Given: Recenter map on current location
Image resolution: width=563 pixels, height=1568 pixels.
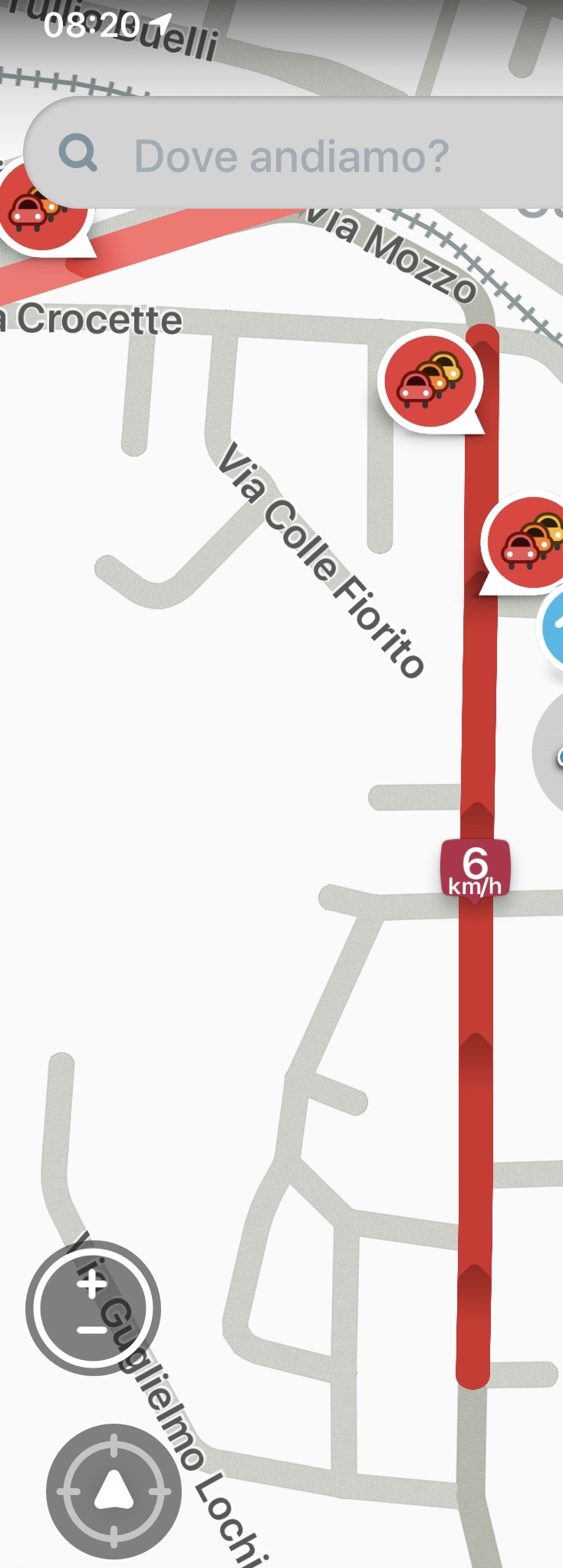Looking at the screenshot, I should pos(114,1492).
